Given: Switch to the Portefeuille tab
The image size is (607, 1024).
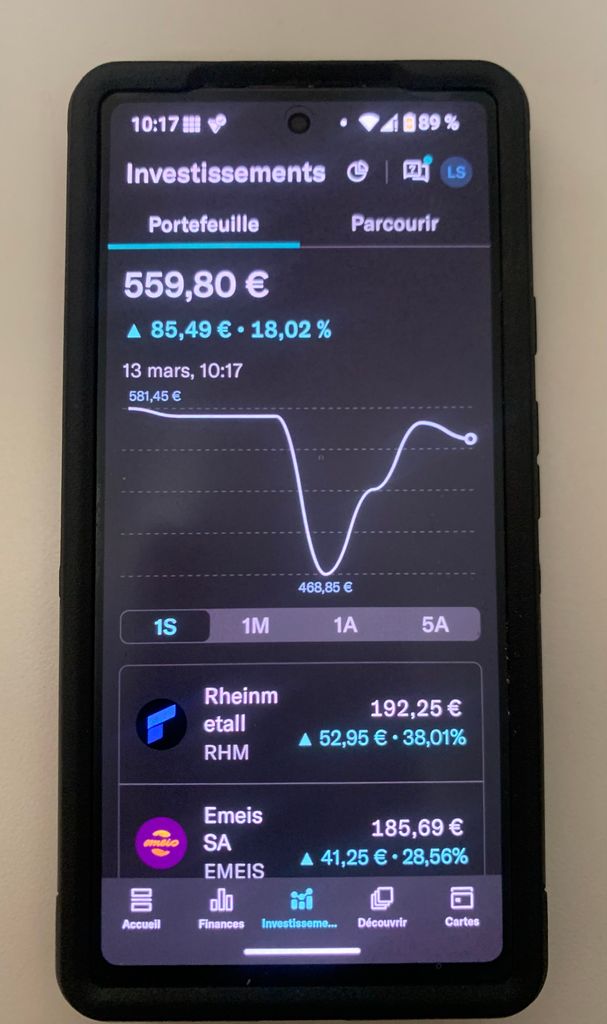Looking at the screenshot, I should point(204,224).
